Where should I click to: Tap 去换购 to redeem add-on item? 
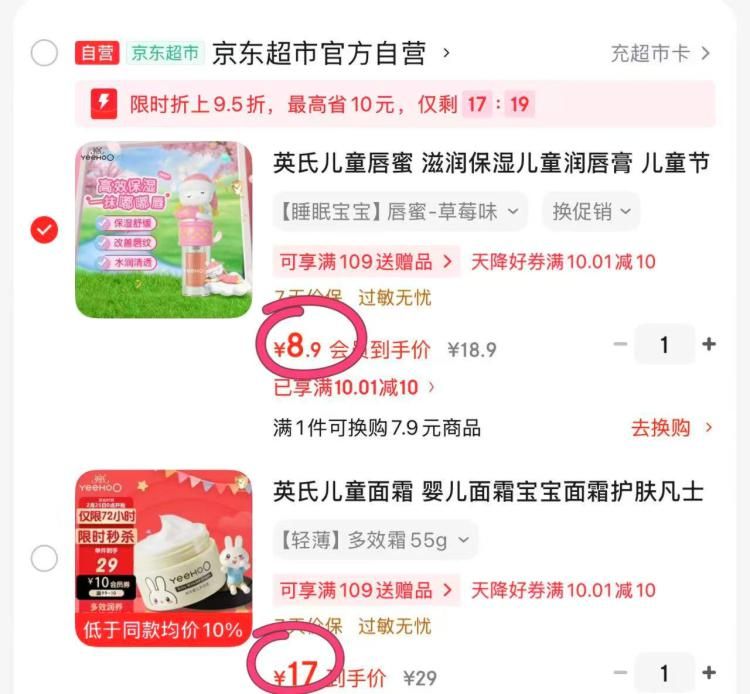[671, 428]
